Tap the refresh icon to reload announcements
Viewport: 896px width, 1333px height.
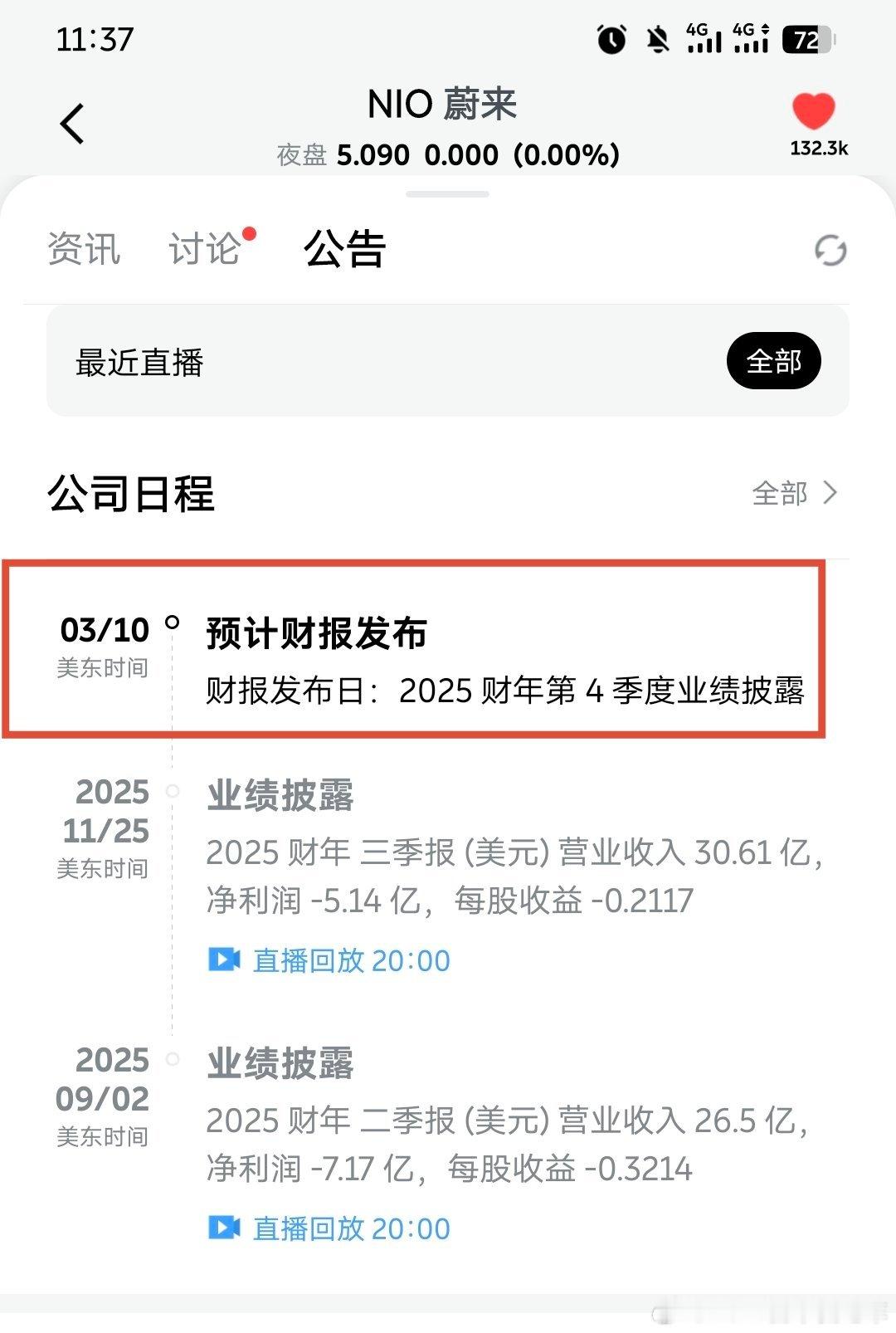tap(832, 250)
